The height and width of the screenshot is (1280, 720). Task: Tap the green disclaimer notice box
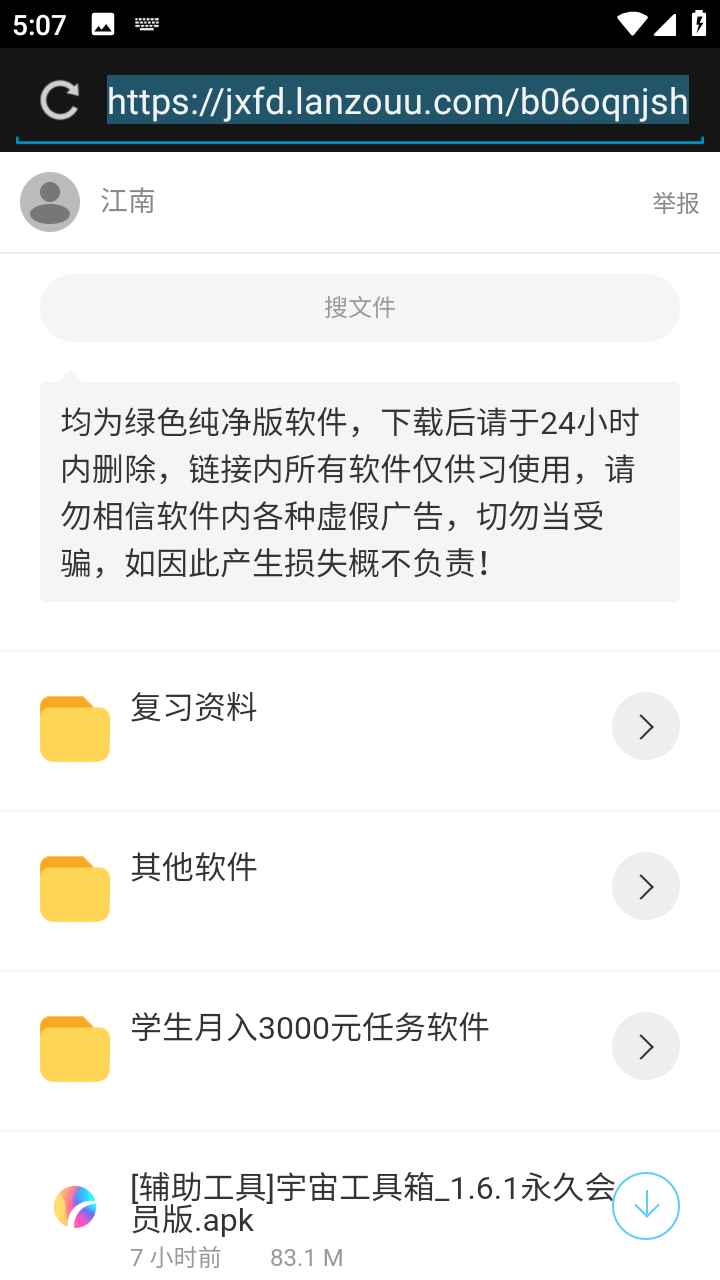tap(360, 491)
